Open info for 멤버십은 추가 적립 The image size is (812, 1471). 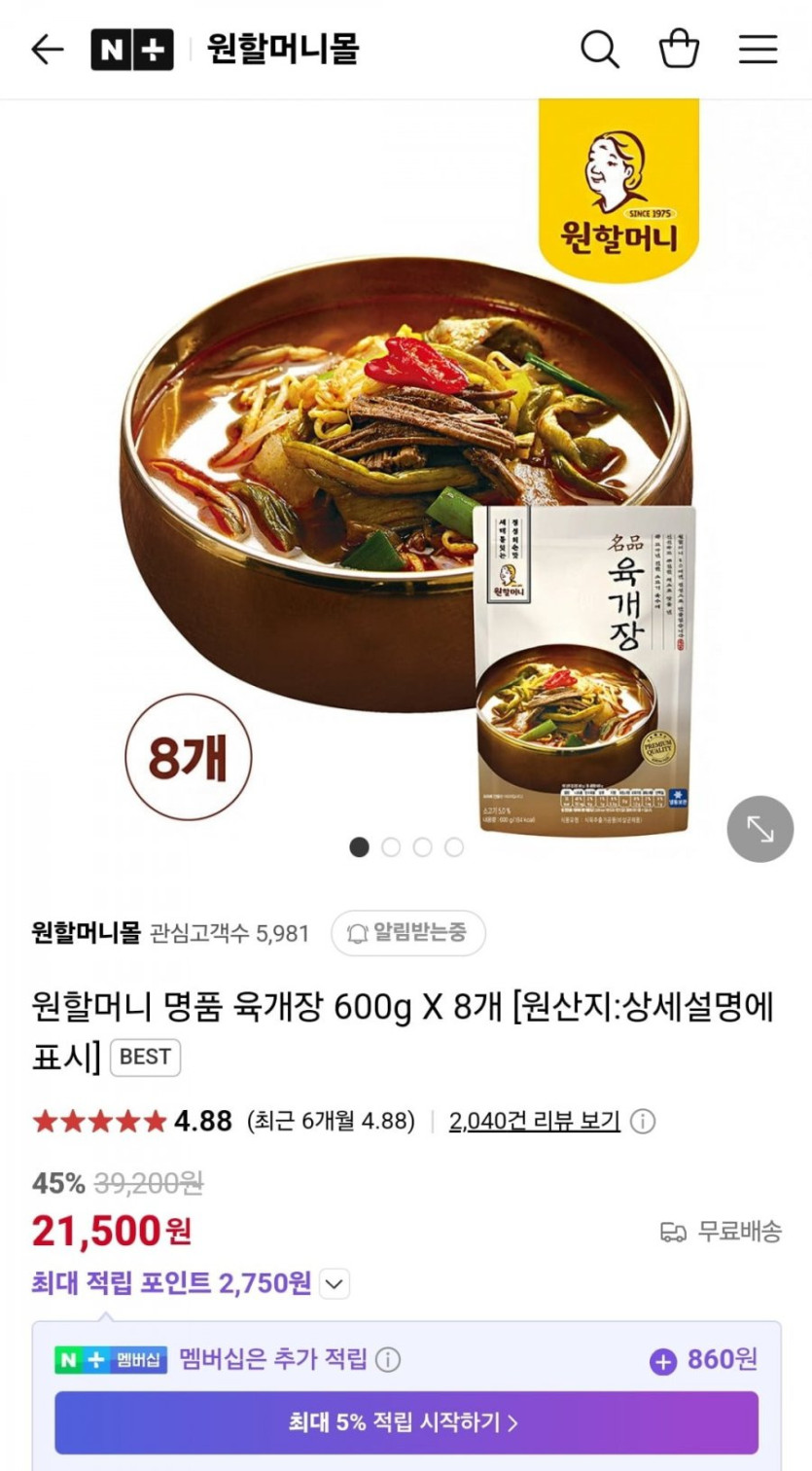[388, 1359]
